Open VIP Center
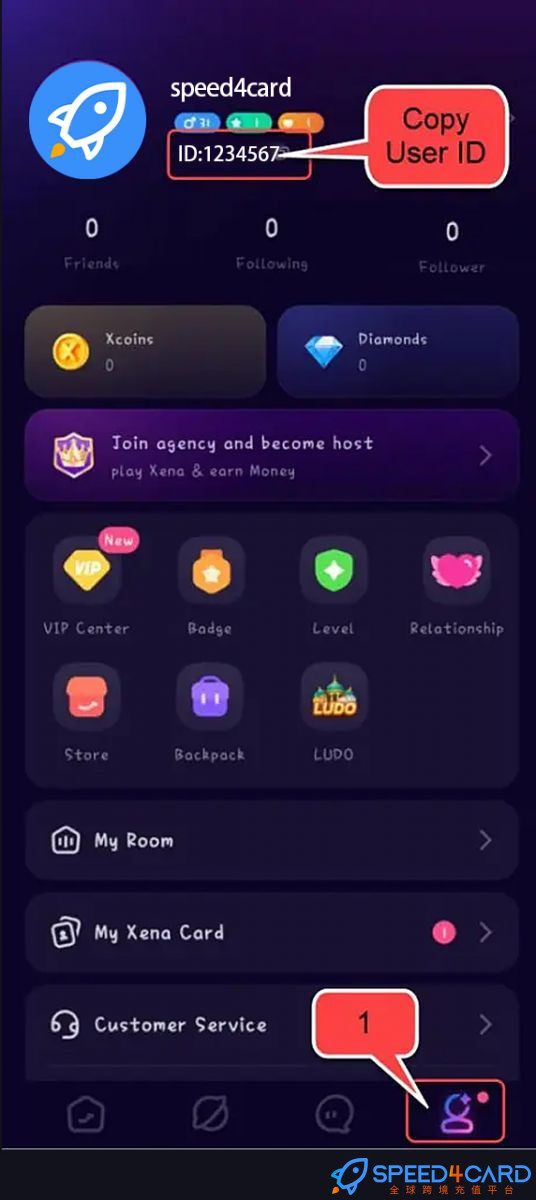The height and width of the screenshot is (1200, 536). (x=87, y=587)
